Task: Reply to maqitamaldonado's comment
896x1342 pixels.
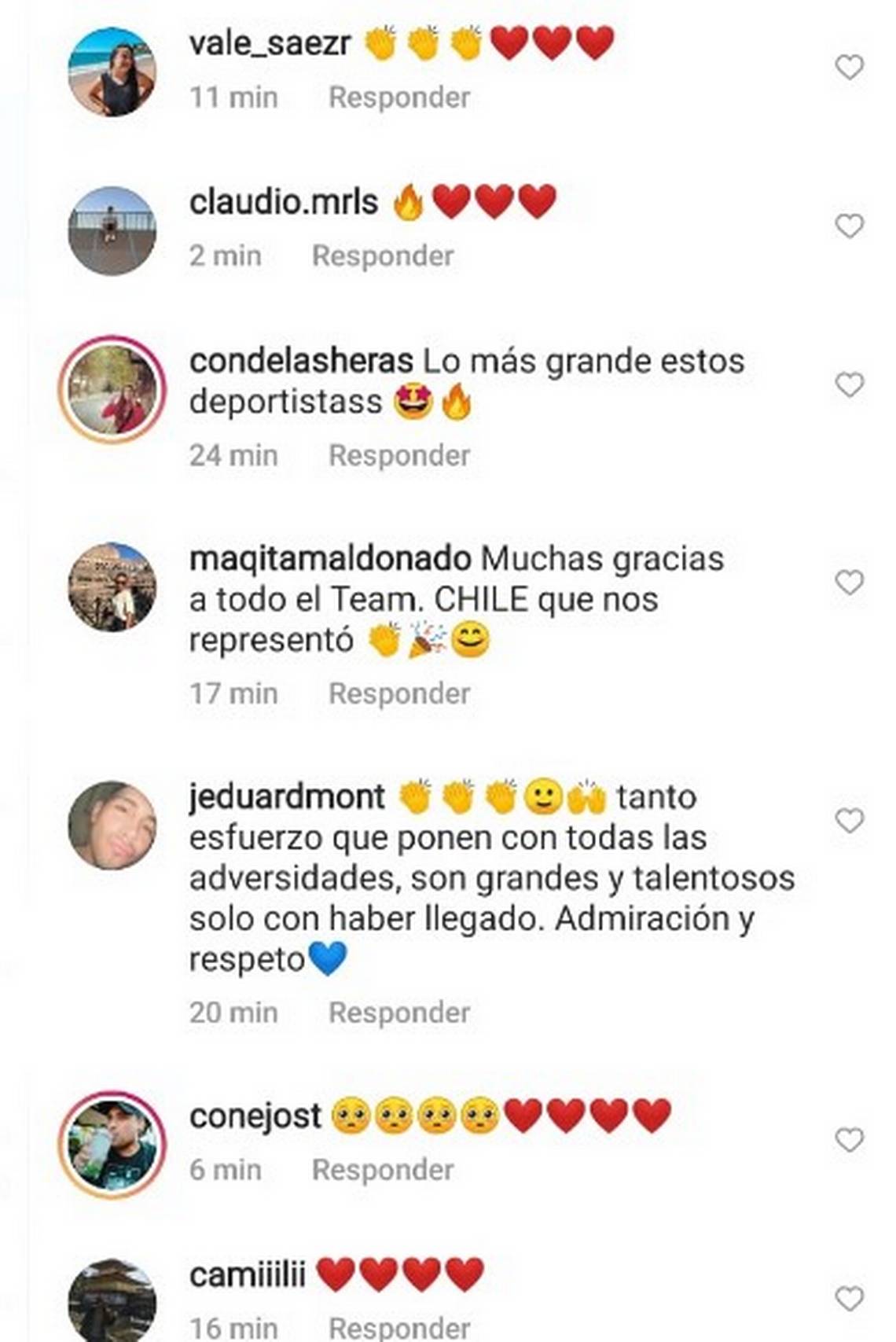Action: [399, 693]
